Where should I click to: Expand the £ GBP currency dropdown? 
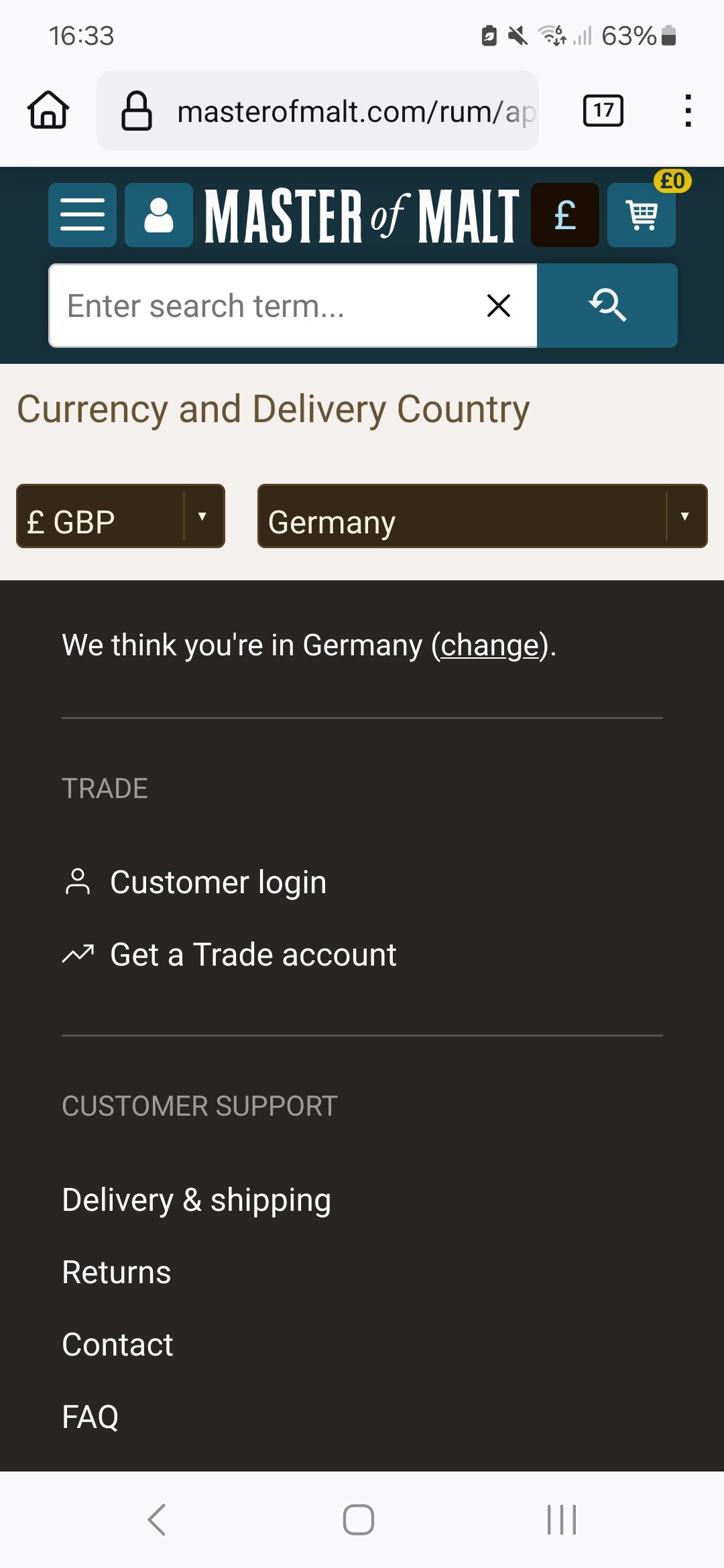point(121,517)
